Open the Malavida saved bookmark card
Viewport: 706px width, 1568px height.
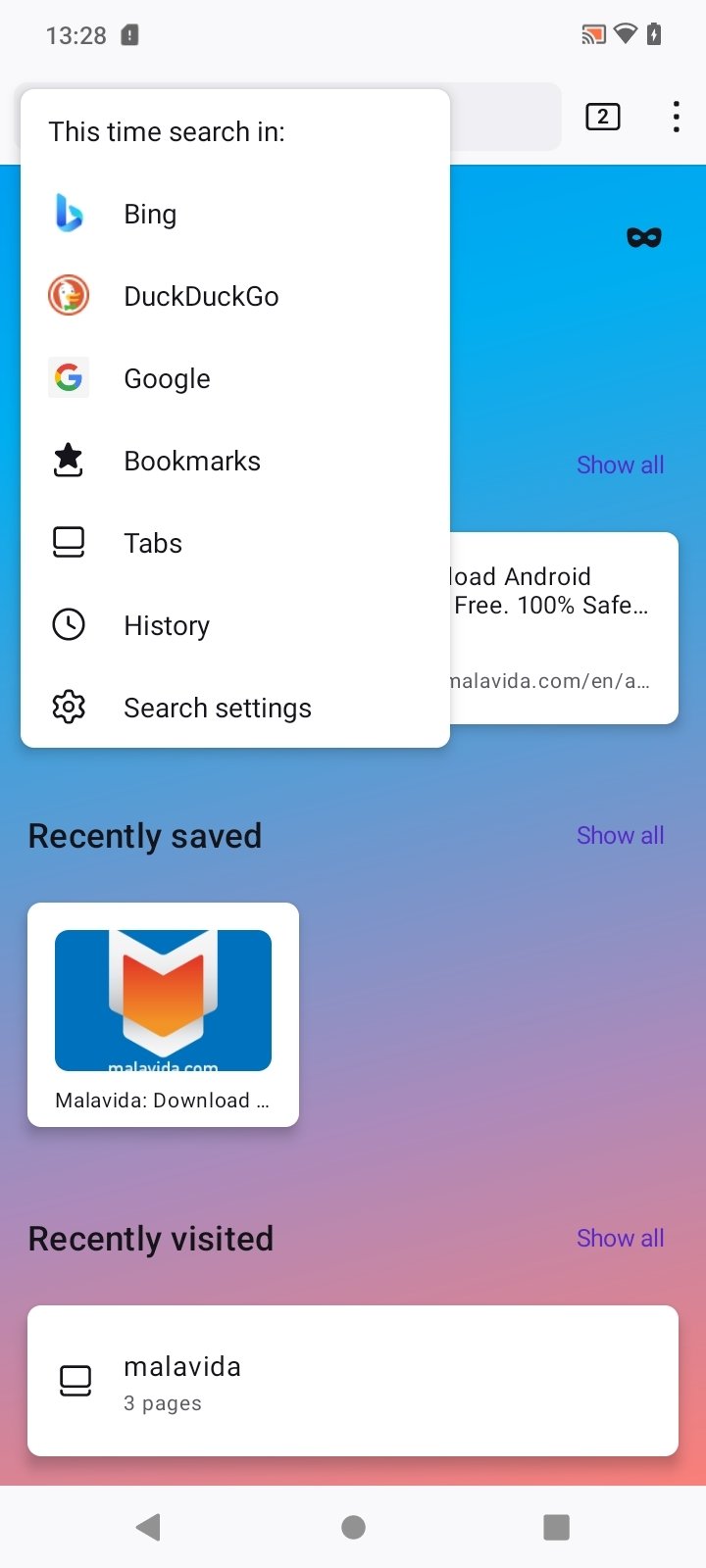[163, 1014]
